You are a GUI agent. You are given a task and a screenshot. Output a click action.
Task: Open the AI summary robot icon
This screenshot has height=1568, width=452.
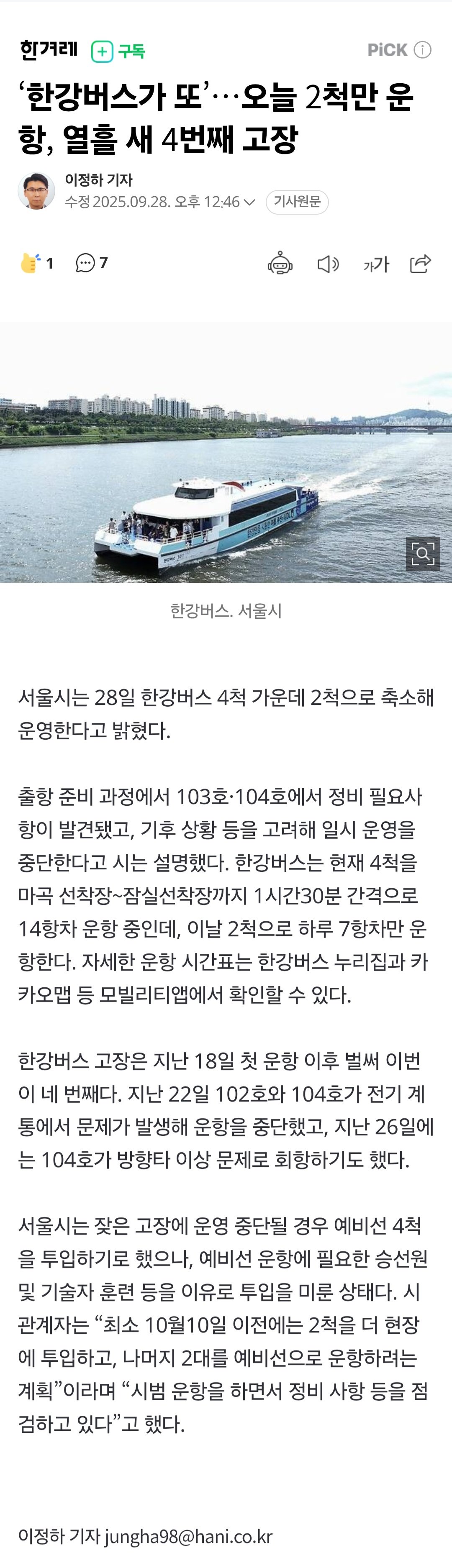click(x=280, y=264)
